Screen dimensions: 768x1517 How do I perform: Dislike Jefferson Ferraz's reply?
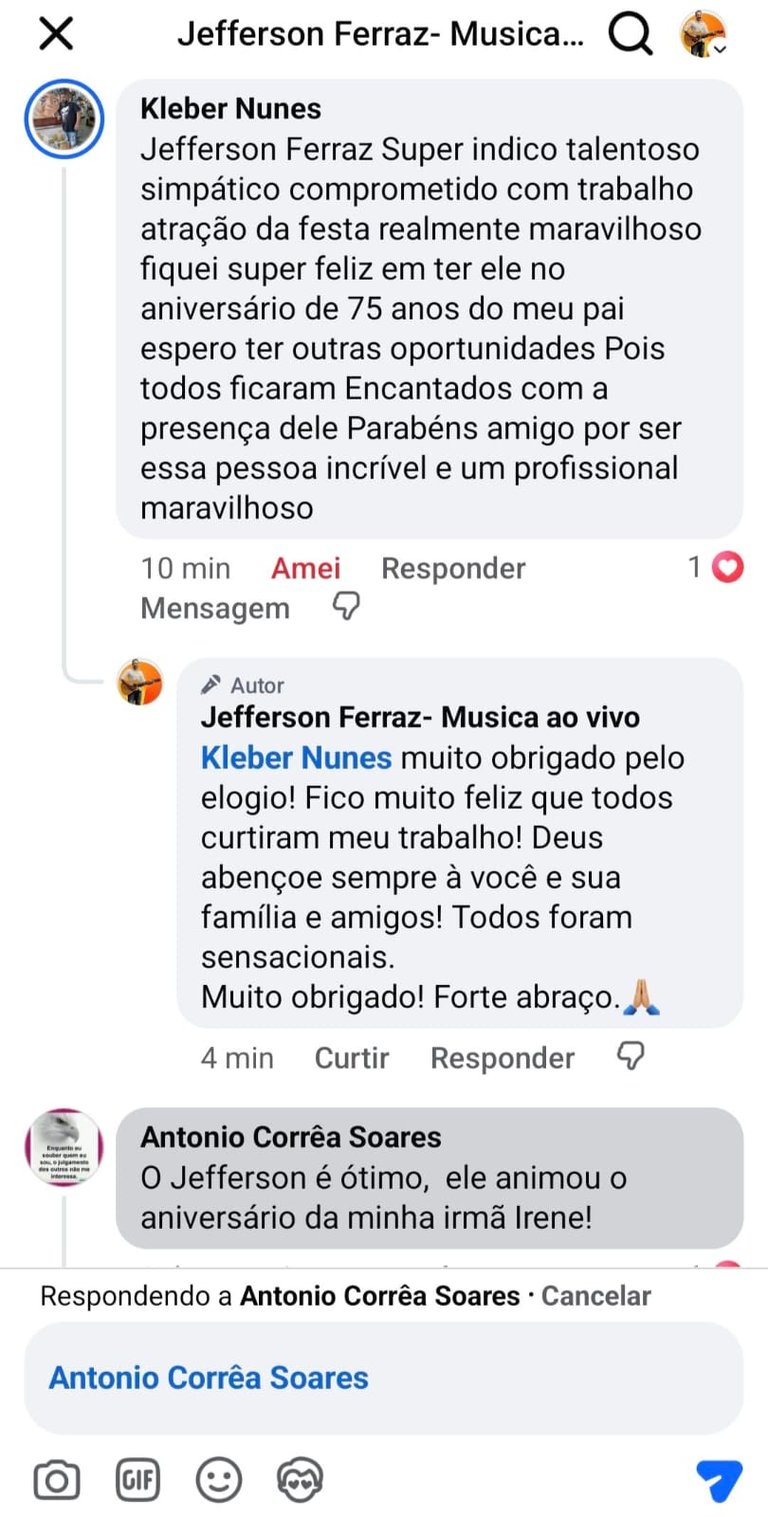tap(631, 1056)
